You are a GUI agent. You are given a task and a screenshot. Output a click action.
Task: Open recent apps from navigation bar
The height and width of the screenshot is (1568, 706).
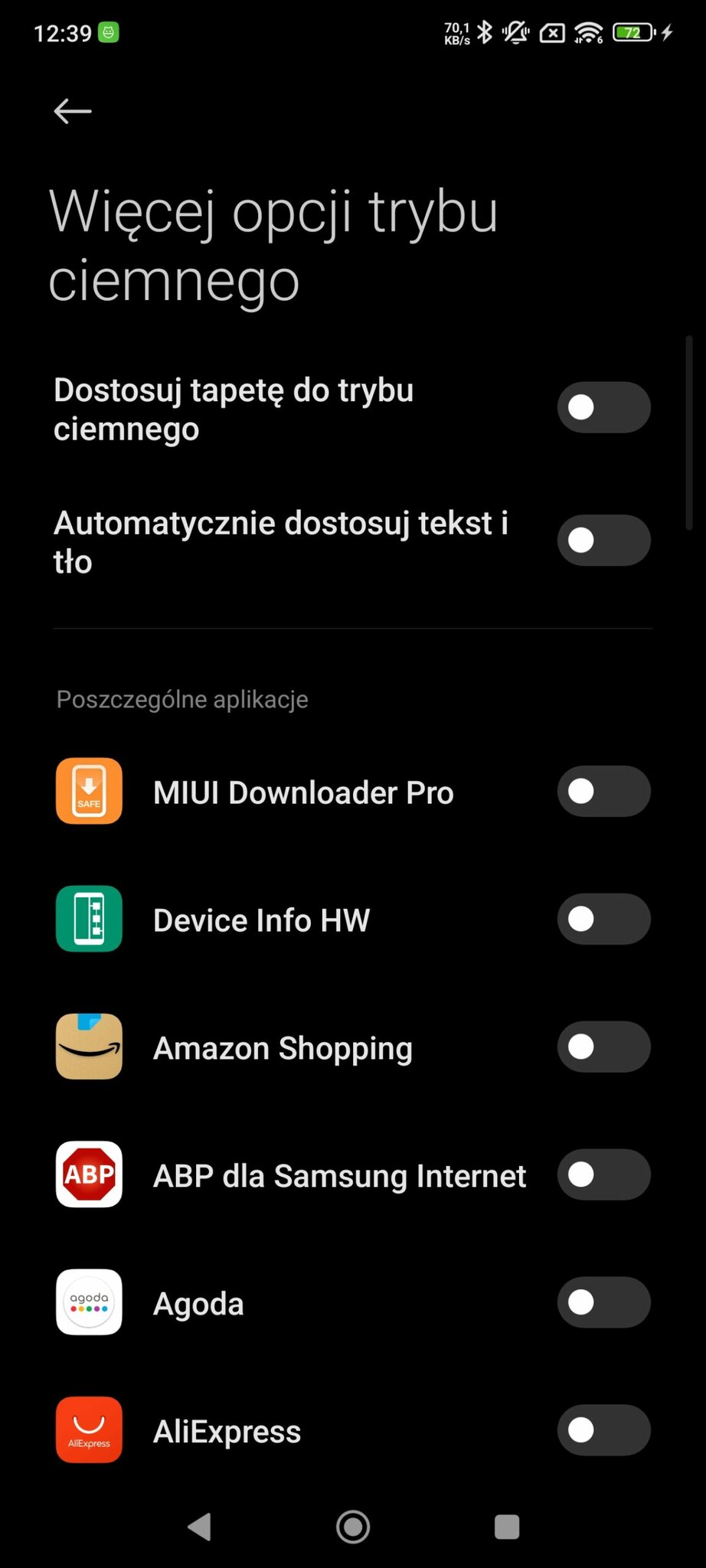(507, 1527)
